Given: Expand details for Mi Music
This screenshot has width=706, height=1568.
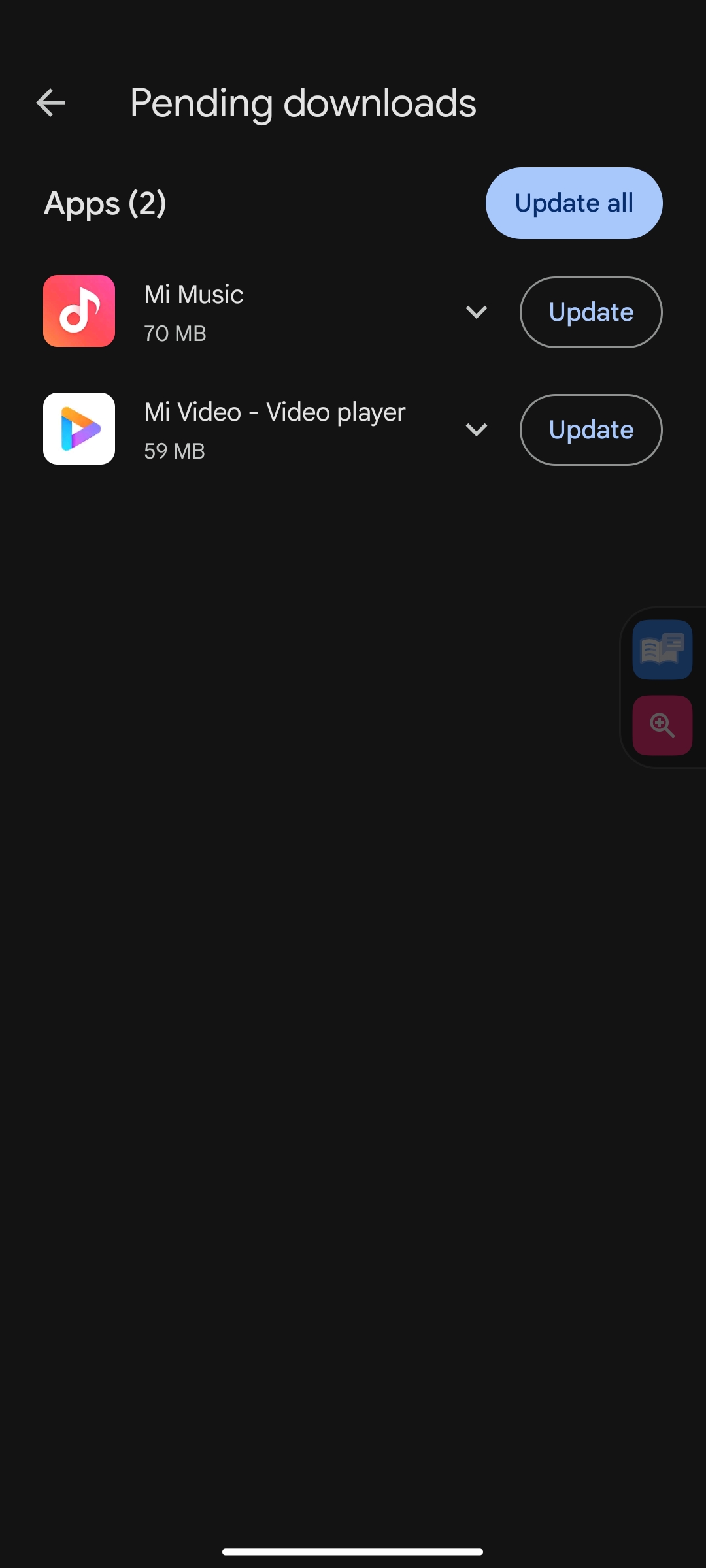Looking at the screenshot, I should click(477, 312).
